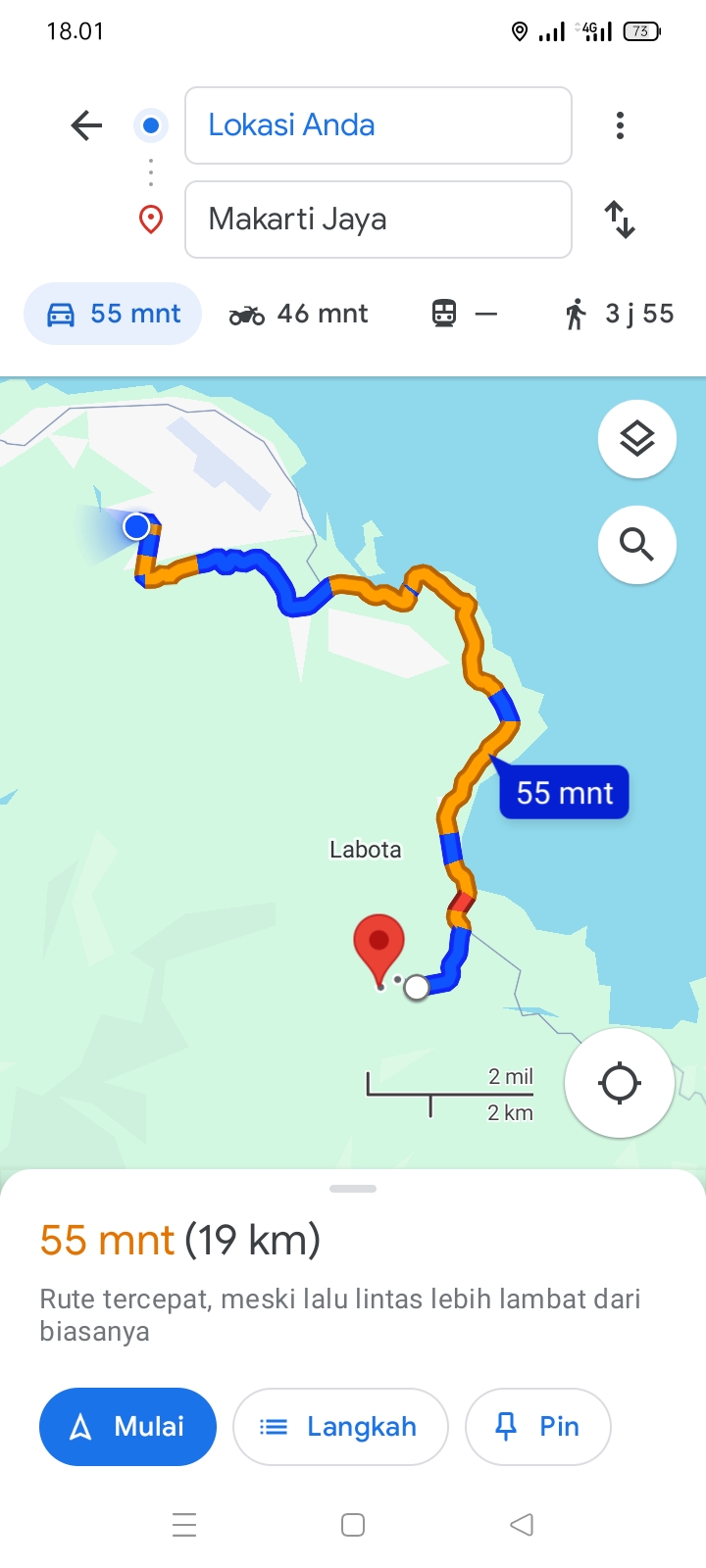Go to home via system navigation square
Screen dimensions: 706x1568
click(353, 1525)
